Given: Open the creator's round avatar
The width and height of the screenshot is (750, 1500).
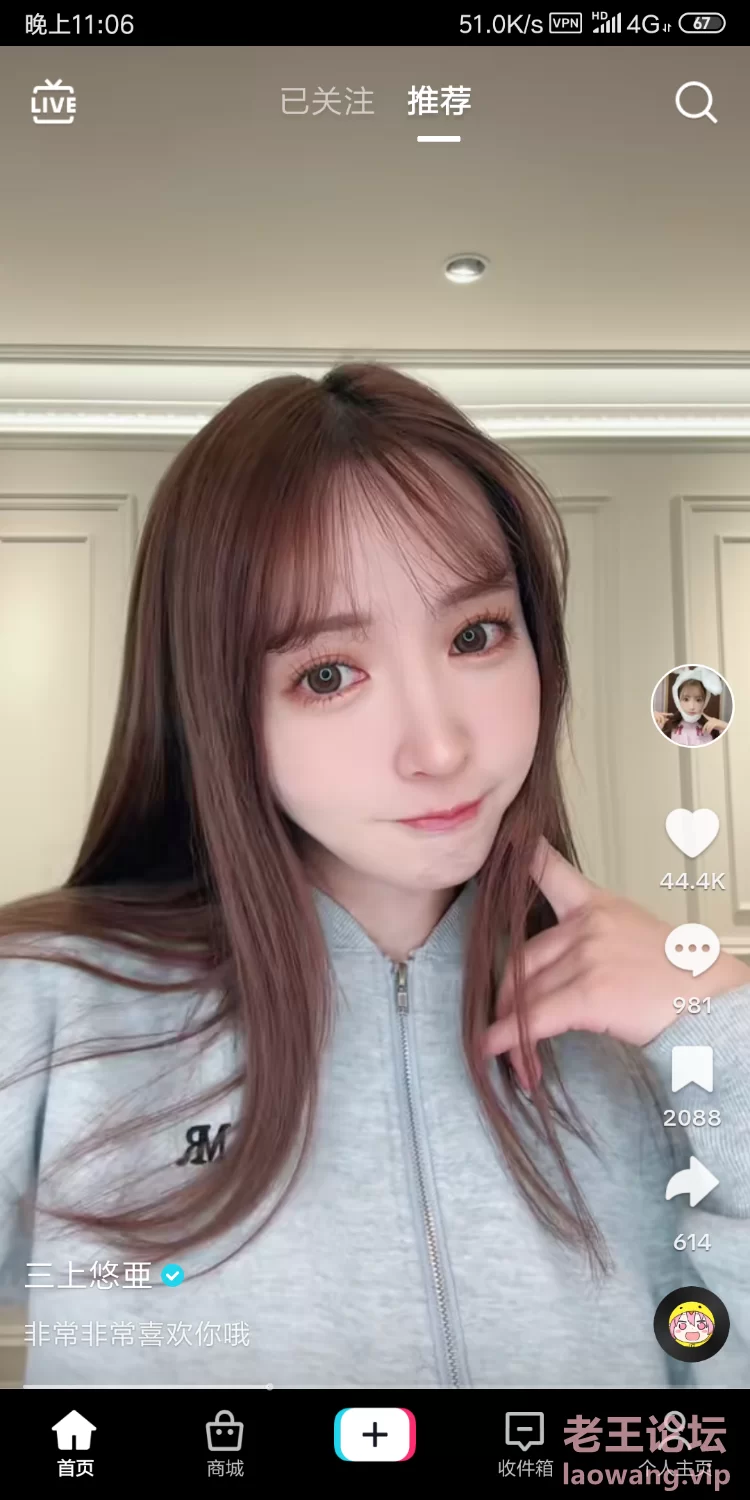Looking at the screenshot, I should pos(692,706).
